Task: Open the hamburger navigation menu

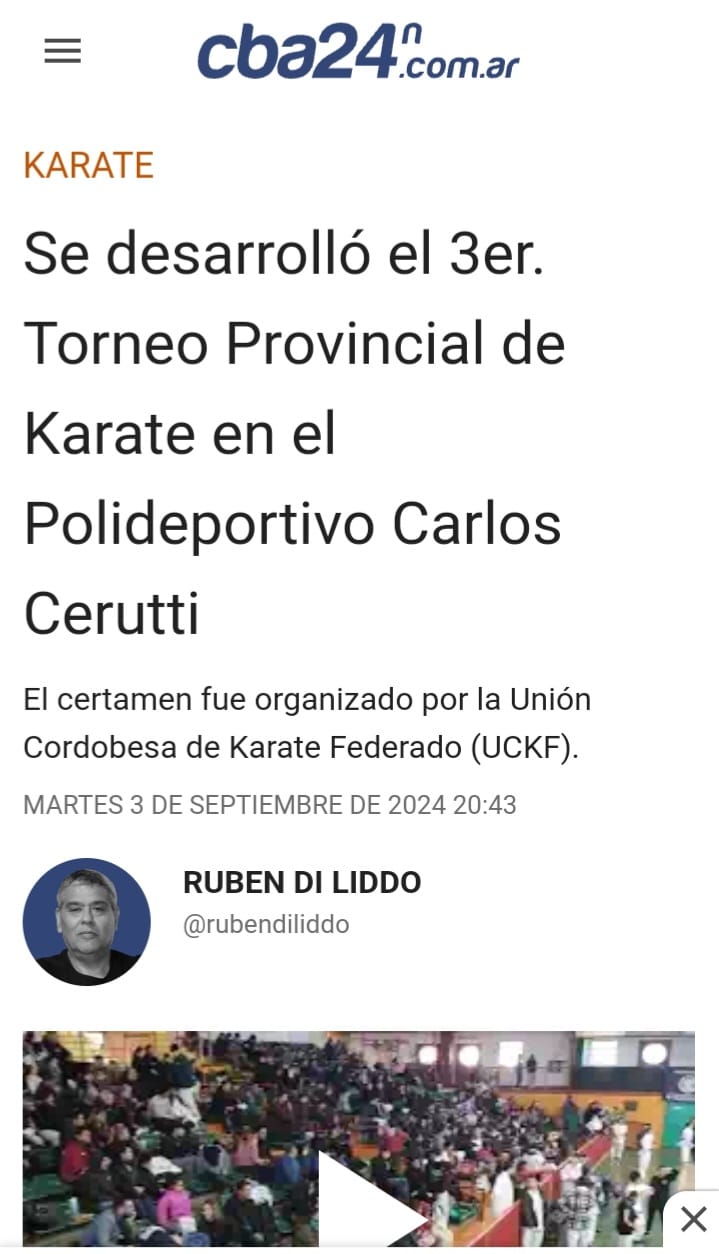Action: point(62,51)
